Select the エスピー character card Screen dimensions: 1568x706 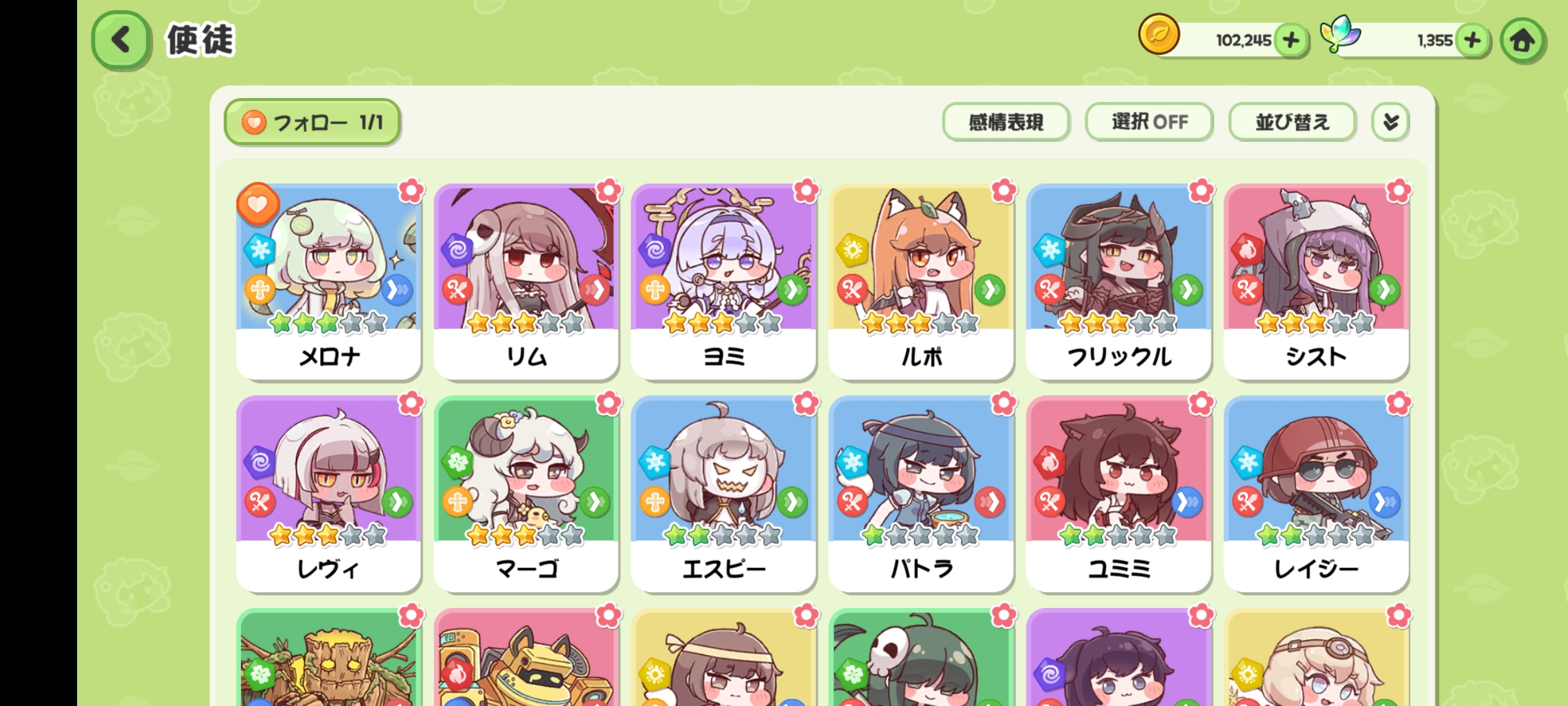point(724,494)
